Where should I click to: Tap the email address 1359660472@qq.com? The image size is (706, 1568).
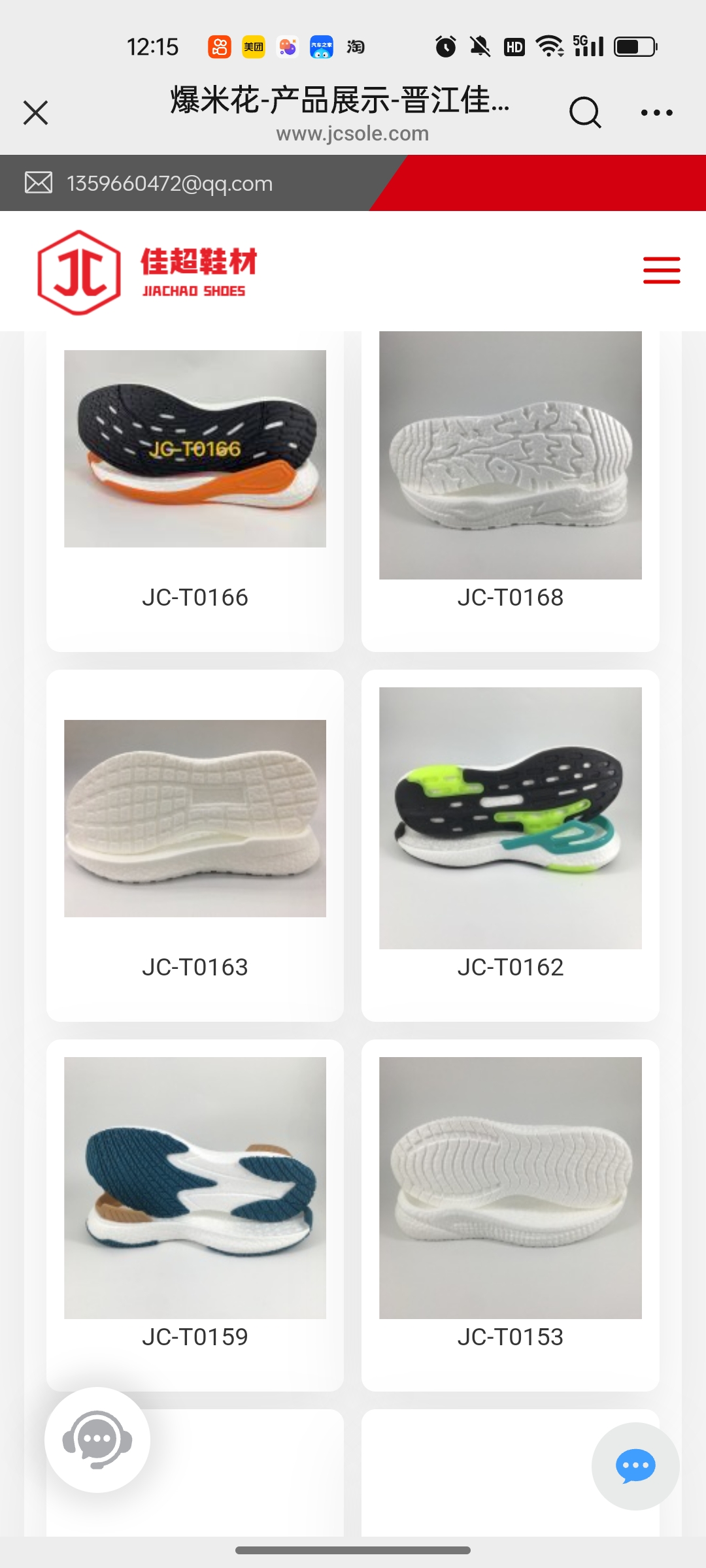169,184
